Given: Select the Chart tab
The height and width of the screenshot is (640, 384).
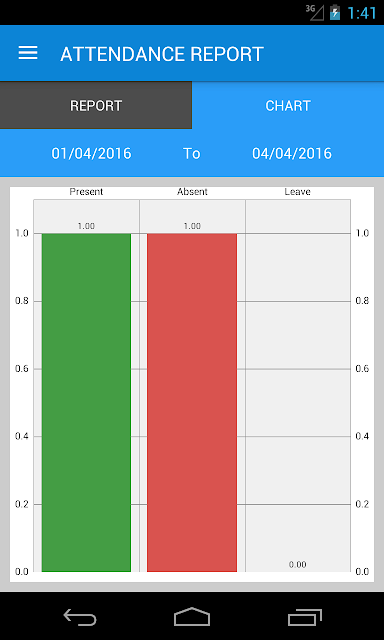Looking at the screenshot, I should coord(288,106).
